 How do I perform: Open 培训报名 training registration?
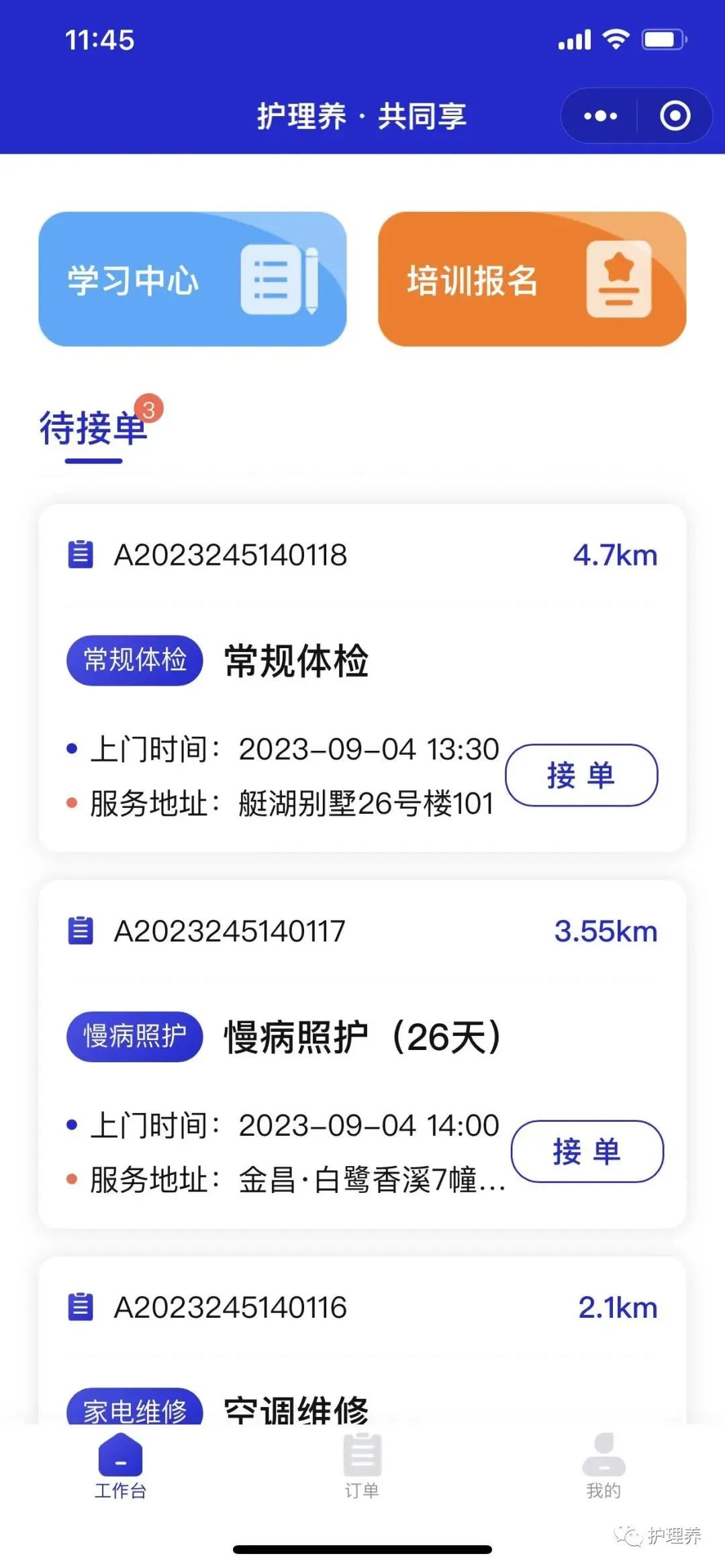pos(532,279)
